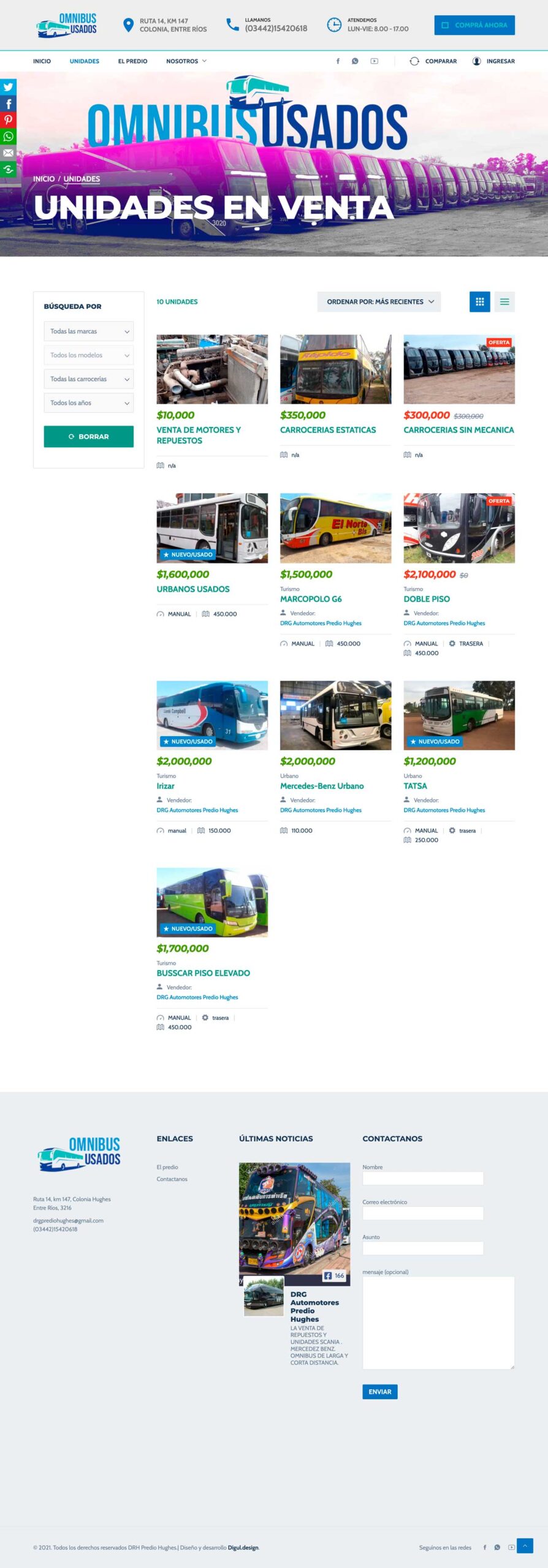Select the Todos los años dropdown
The image size is (548, 1568).
pos(88,403)
